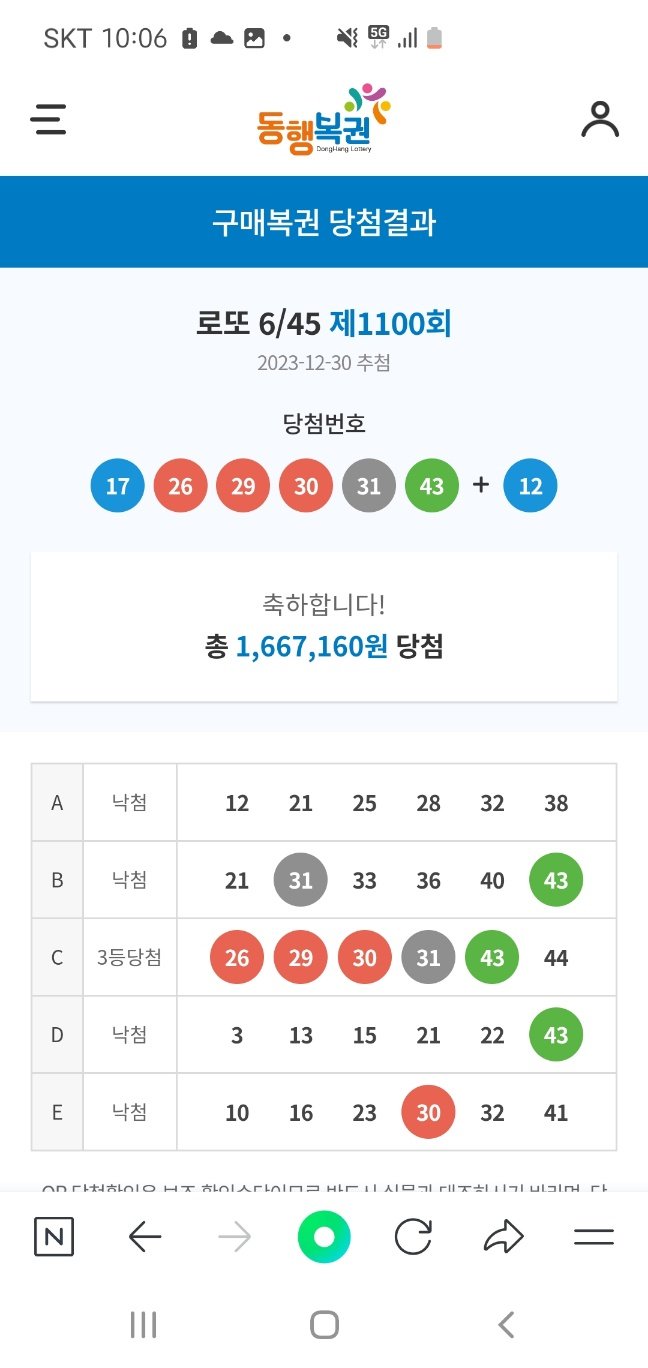Reload the page with the refresh icon
This screenshot has width=648, height=1368.
(x=413, y=1238)
